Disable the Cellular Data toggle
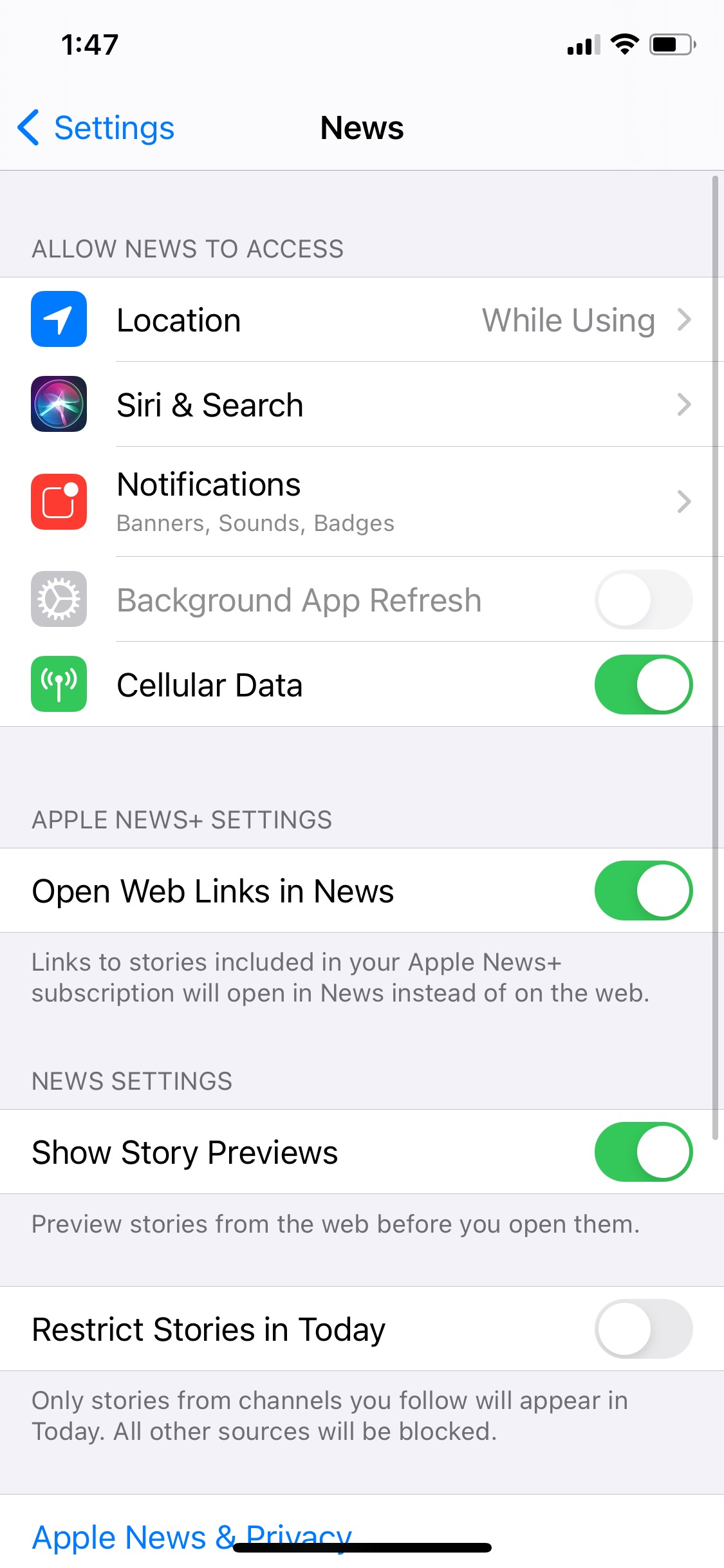 click(x=643, y=684)
